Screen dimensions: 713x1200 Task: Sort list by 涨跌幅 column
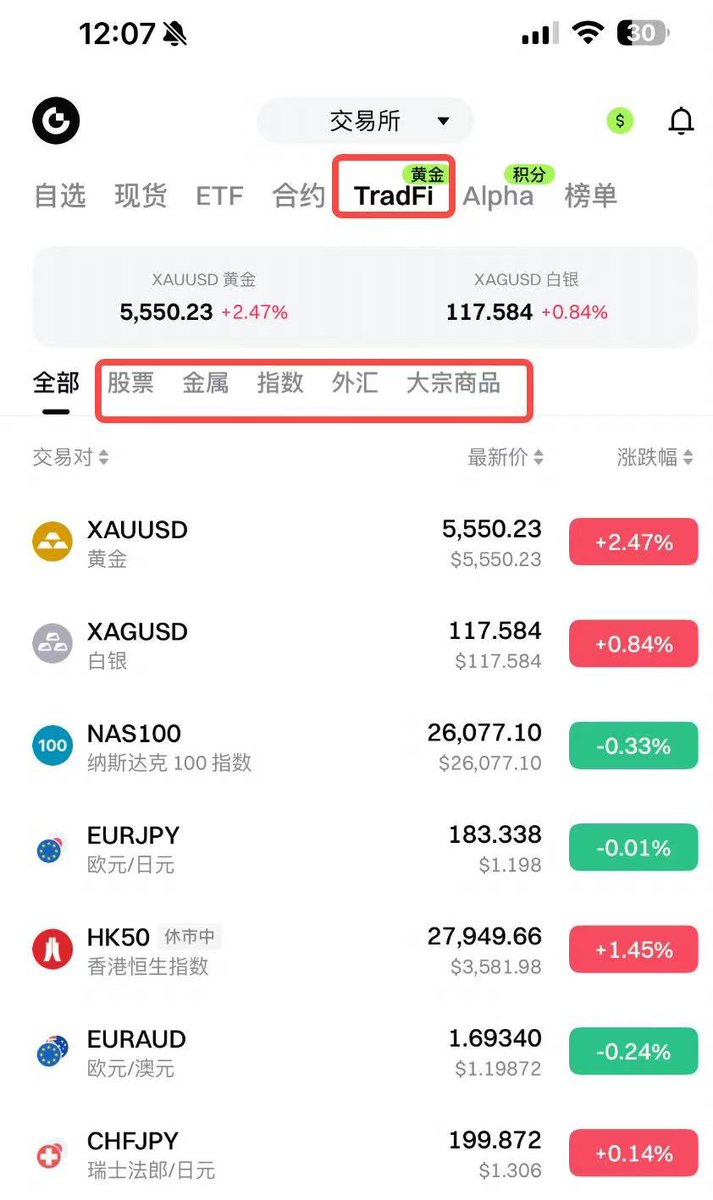pos(655,458)
